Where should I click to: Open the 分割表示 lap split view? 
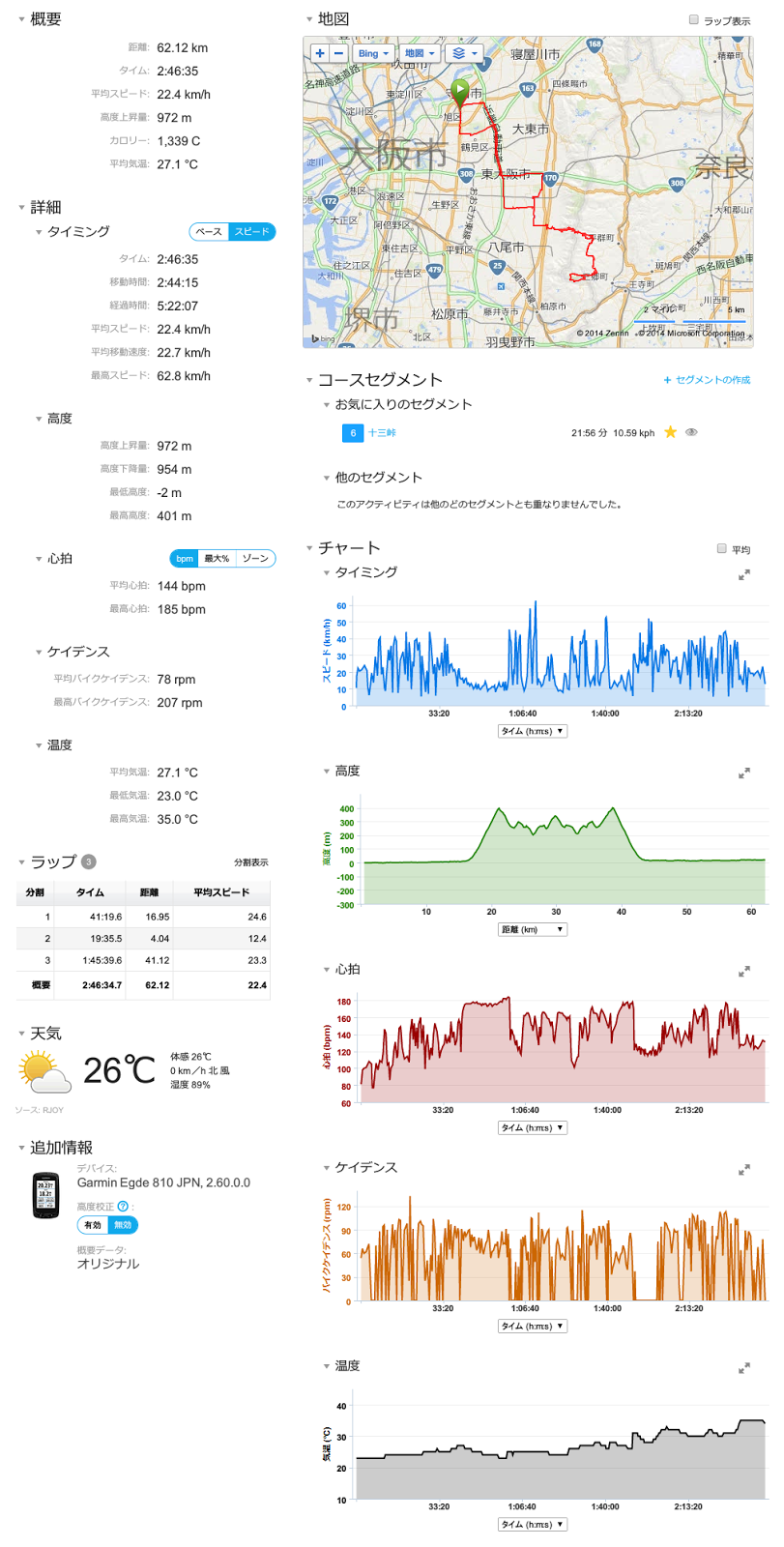[250, 862]
